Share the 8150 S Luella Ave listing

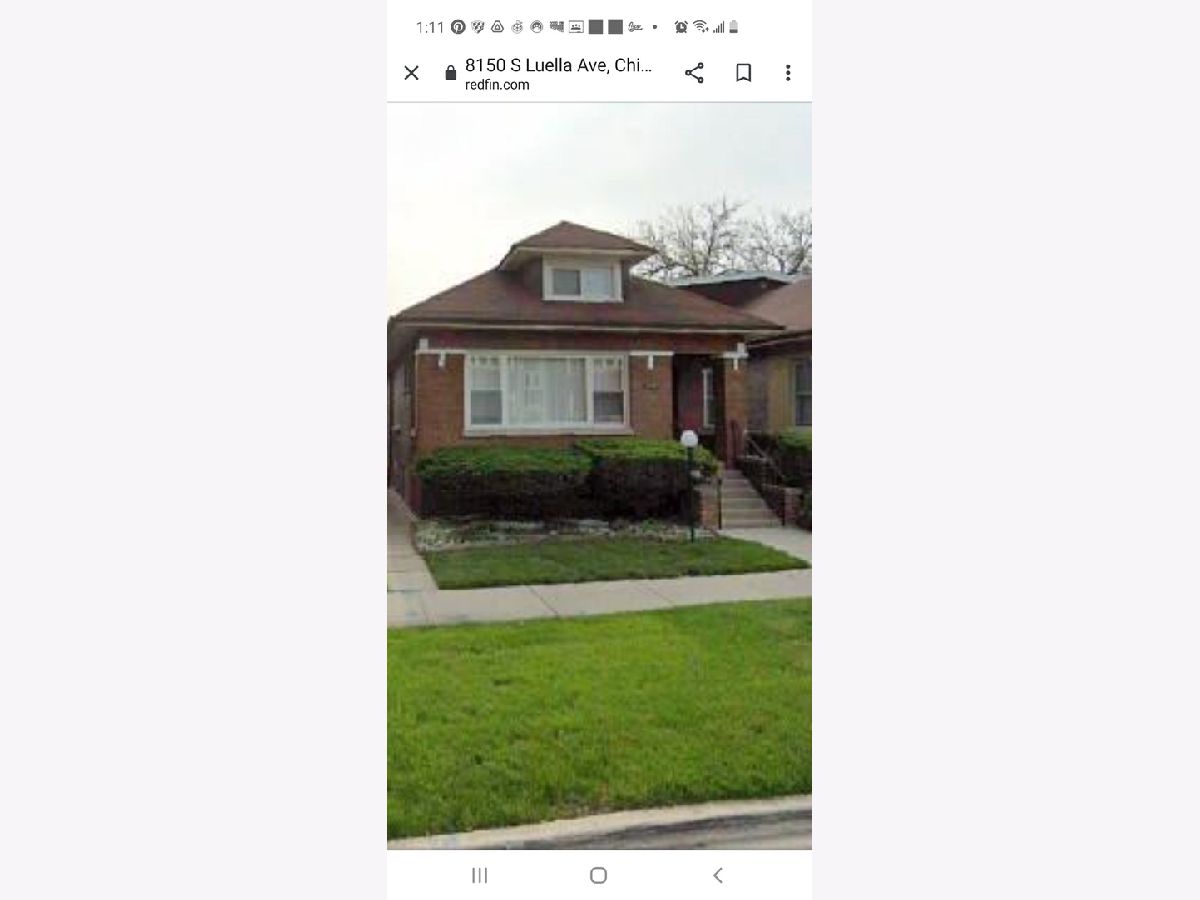coord(694,73)
